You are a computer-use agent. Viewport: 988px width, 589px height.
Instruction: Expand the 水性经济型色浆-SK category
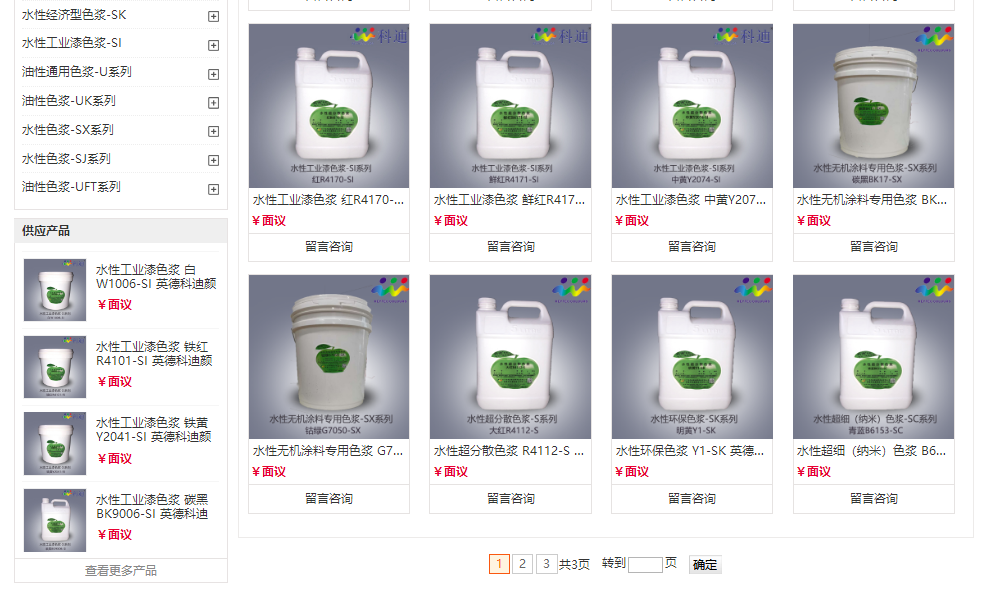click(x=213, y=17)
